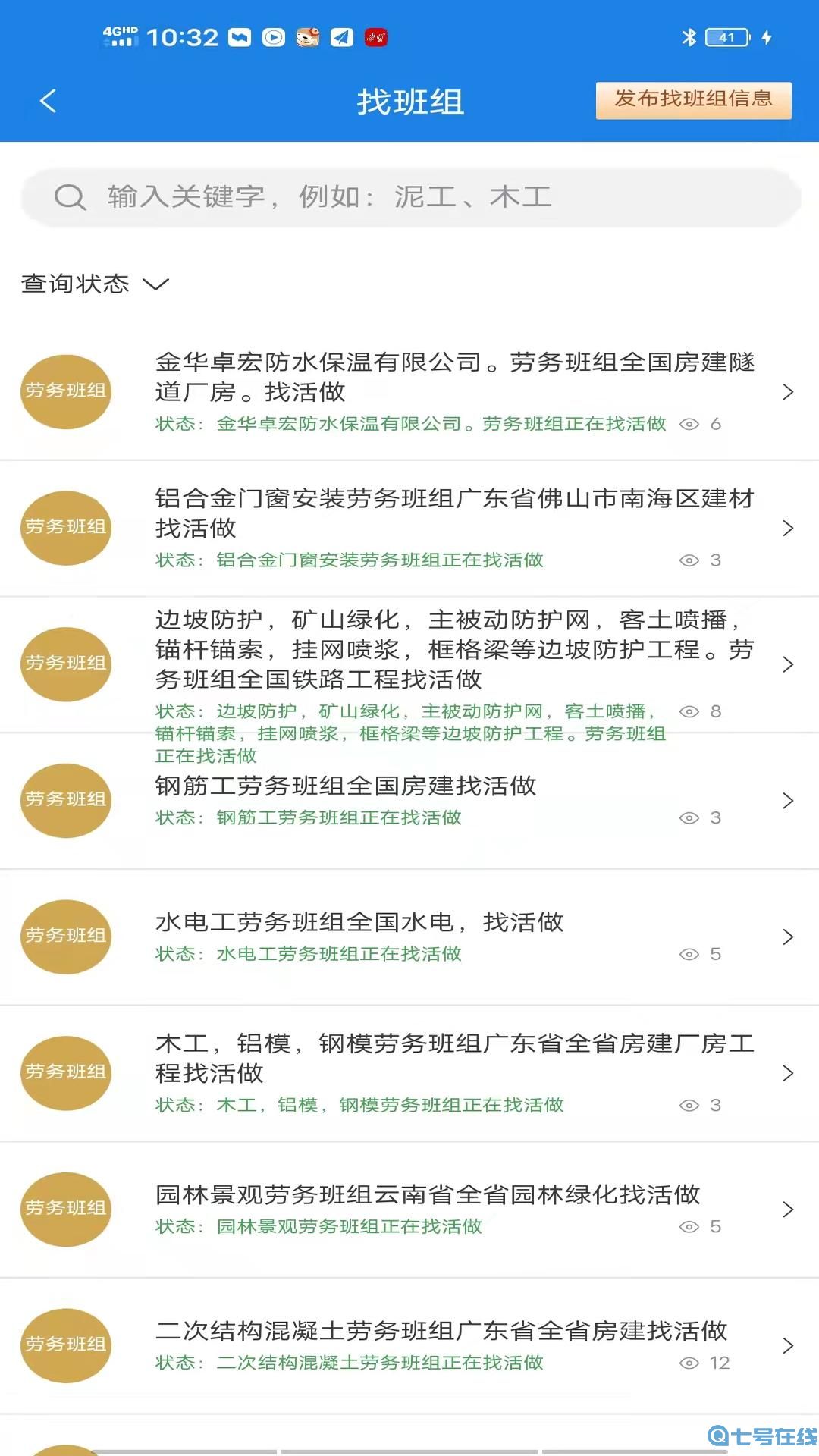Select the 找班组 title bar
The width and height of the screenshot is (819, 1456).
click(x=409, y=102)
